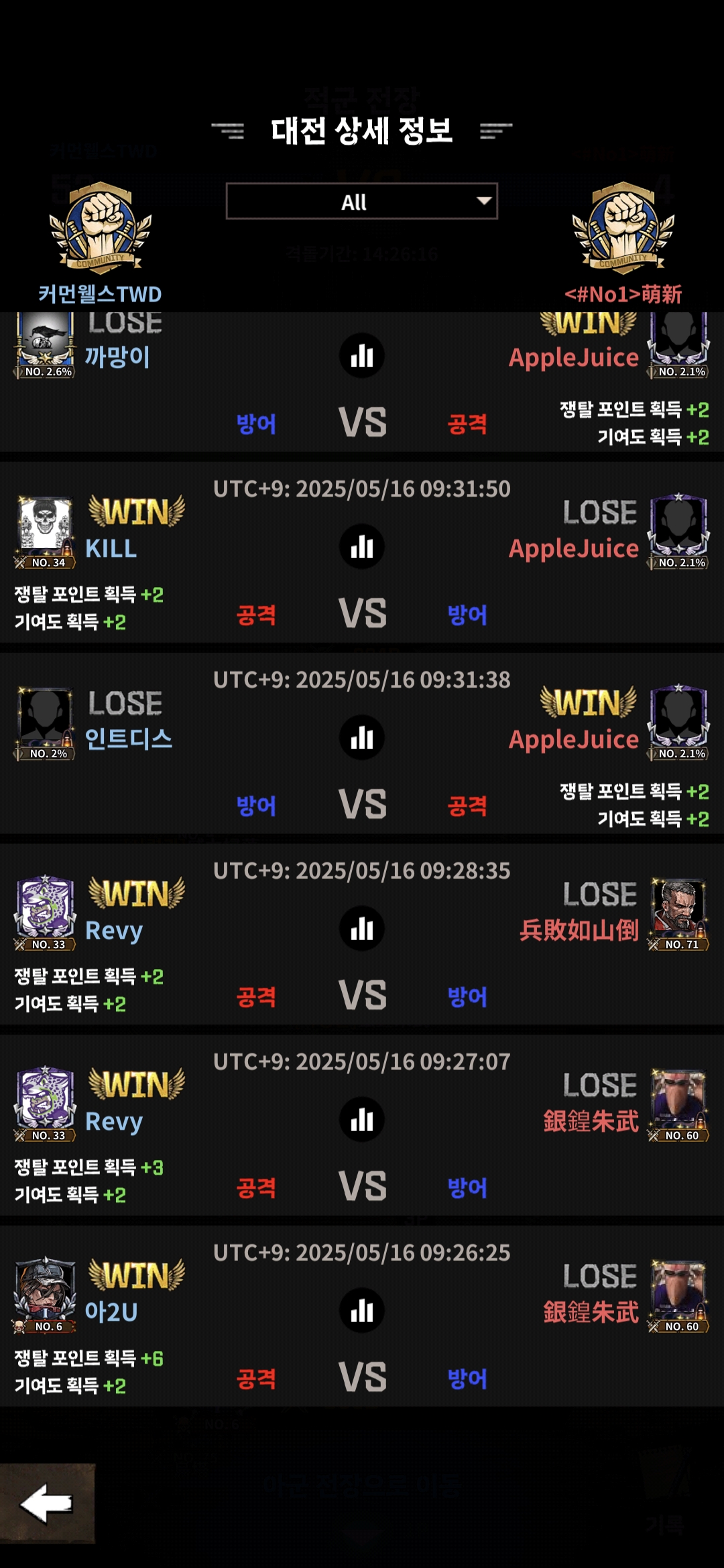Go back with the arrow button
This screenshot has height=1568, width=724.
pos(47,1503)
